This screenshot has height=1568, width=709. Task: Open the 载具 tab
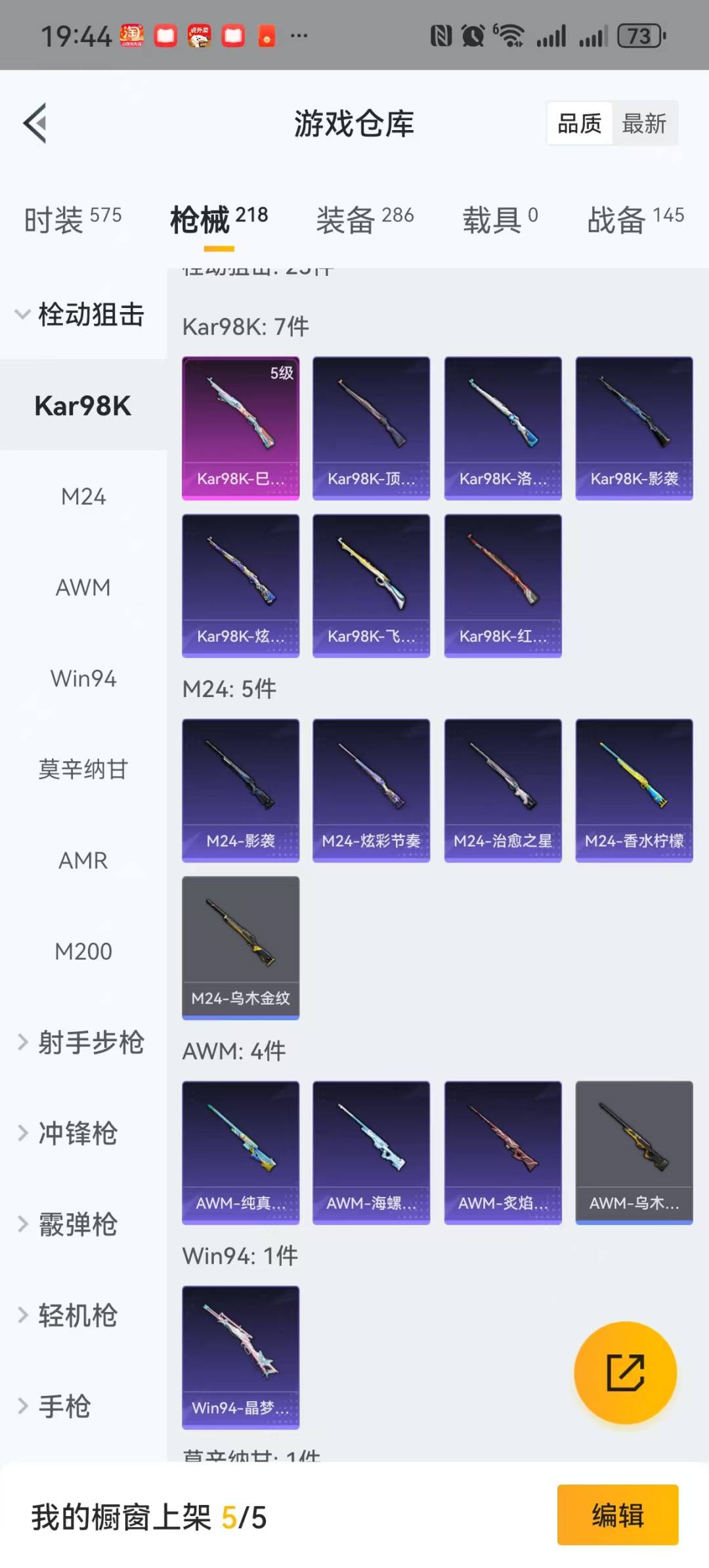click(500, 219)
